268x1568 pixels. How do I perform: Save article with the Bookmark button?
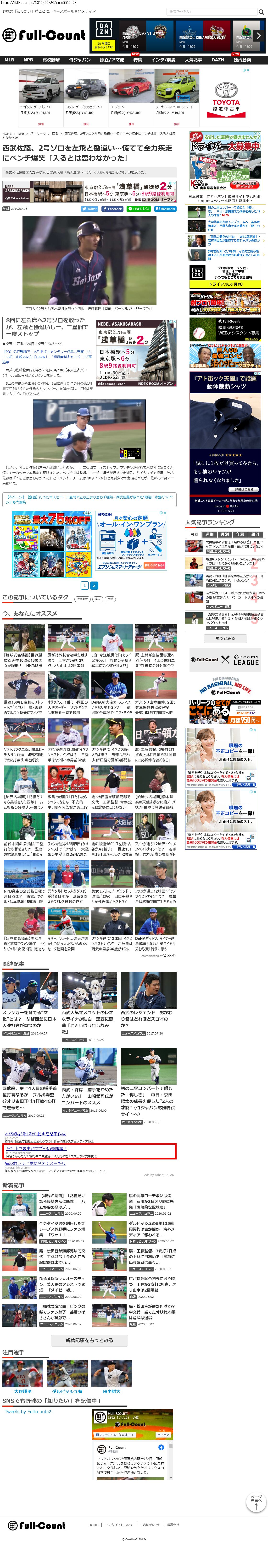click(x=166, y=209)
